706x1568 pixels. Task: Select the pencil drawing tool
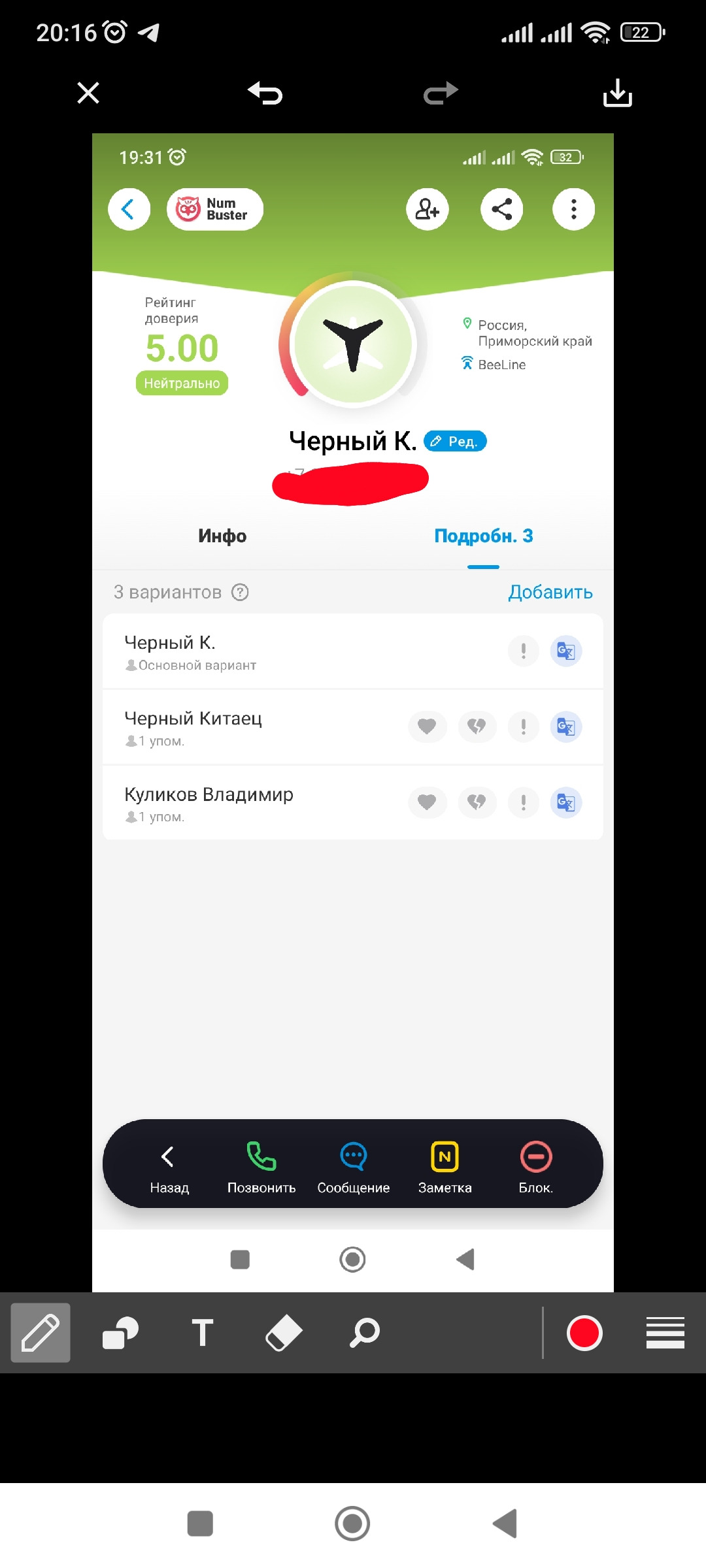41,1333
